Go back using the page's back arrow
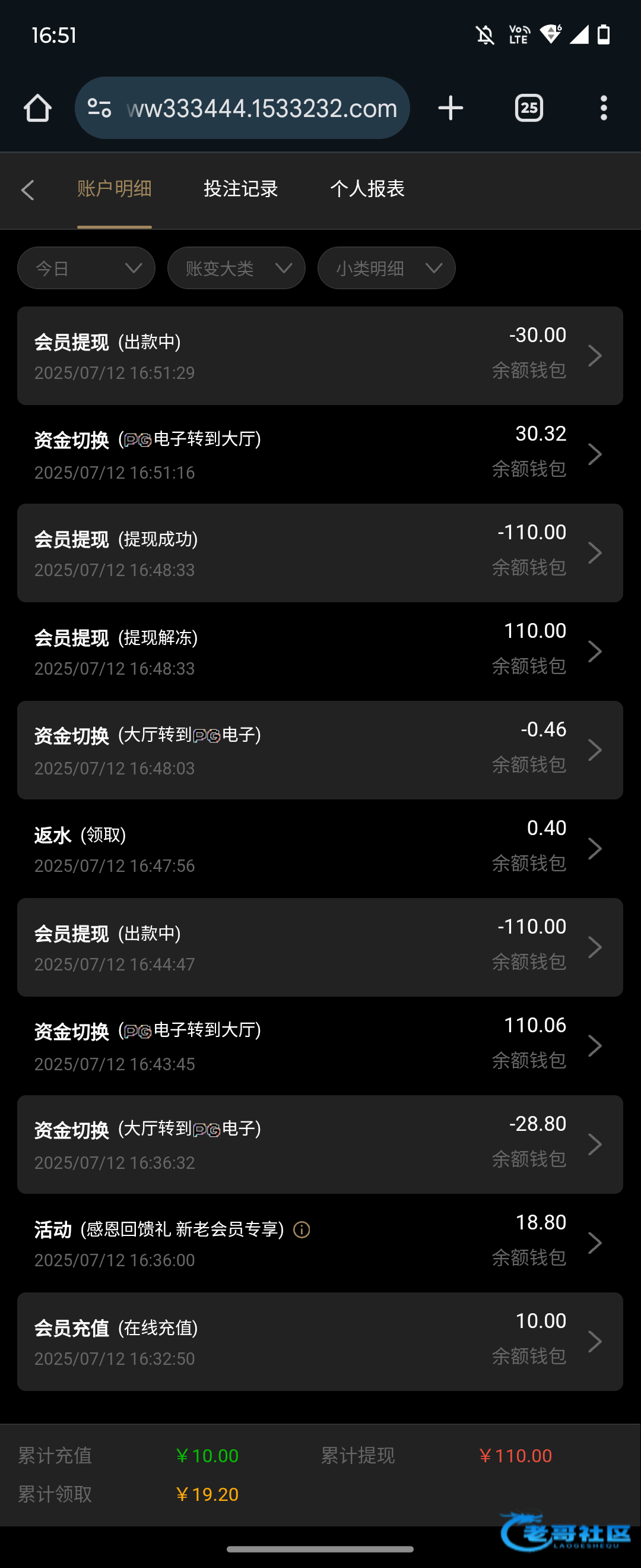 tap(28, 190)
